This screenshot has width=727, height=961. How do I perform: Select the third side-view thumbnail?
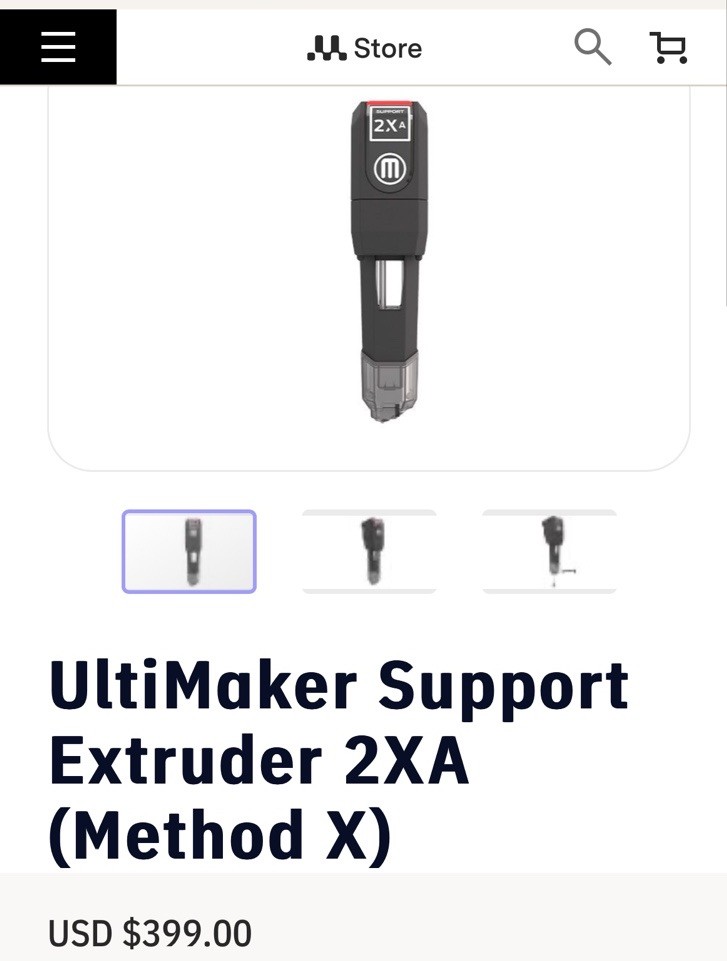coord(549,551)
